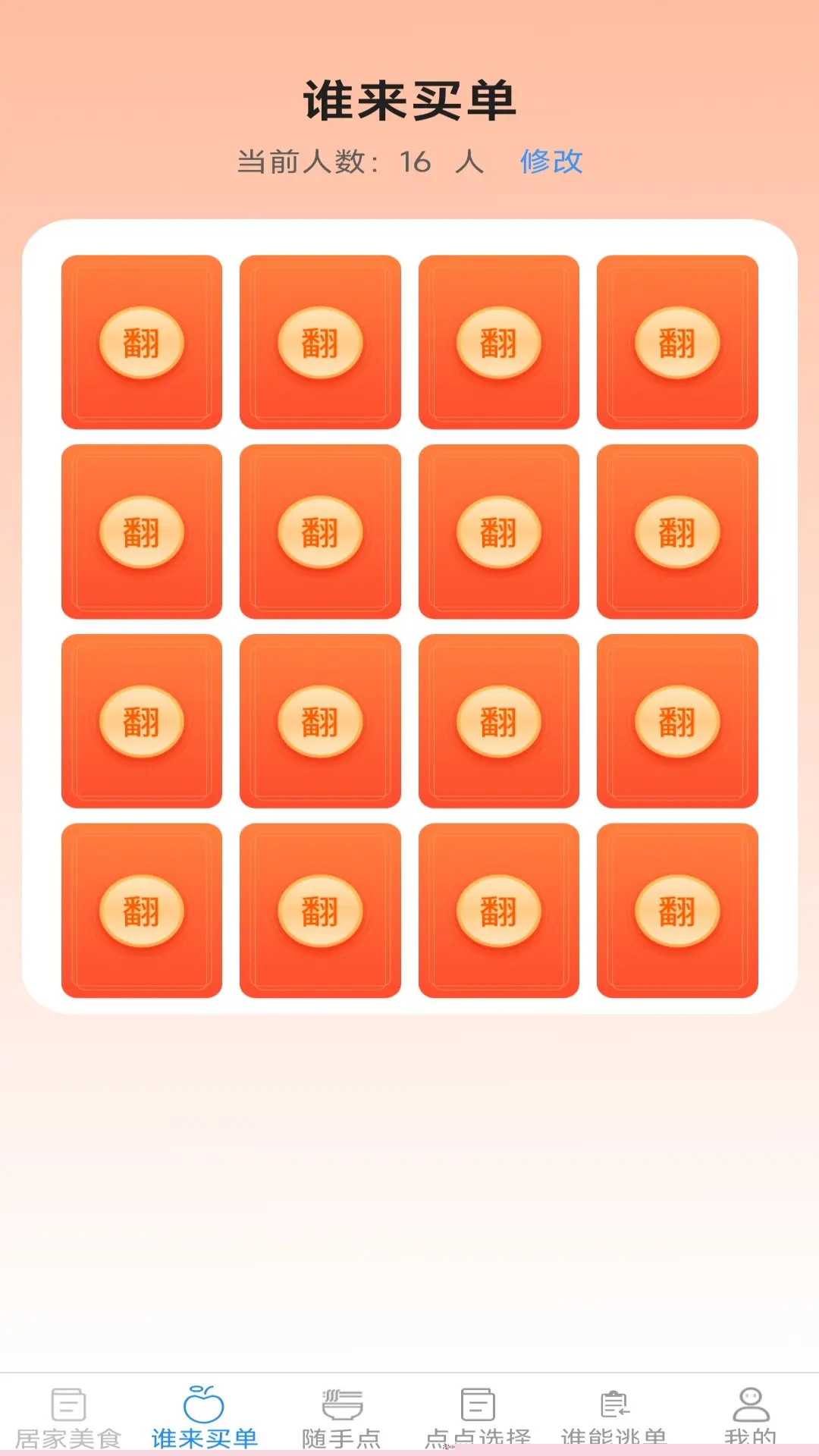Image resolution: width=819 pixels, height=1456 pixels.
Task: Switch to the 居家美食 tab
Action: (68, 1415)
